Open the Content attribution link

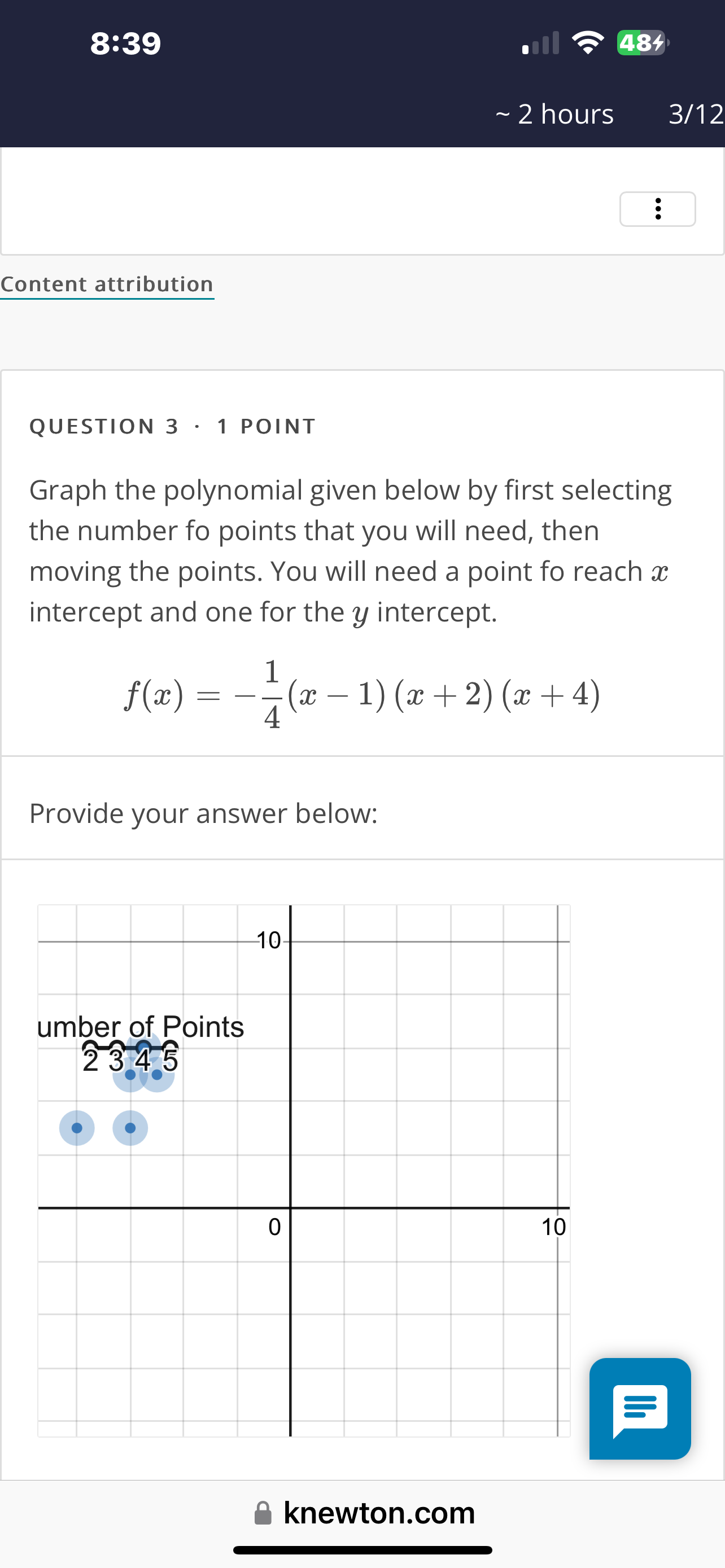point(107,284)
